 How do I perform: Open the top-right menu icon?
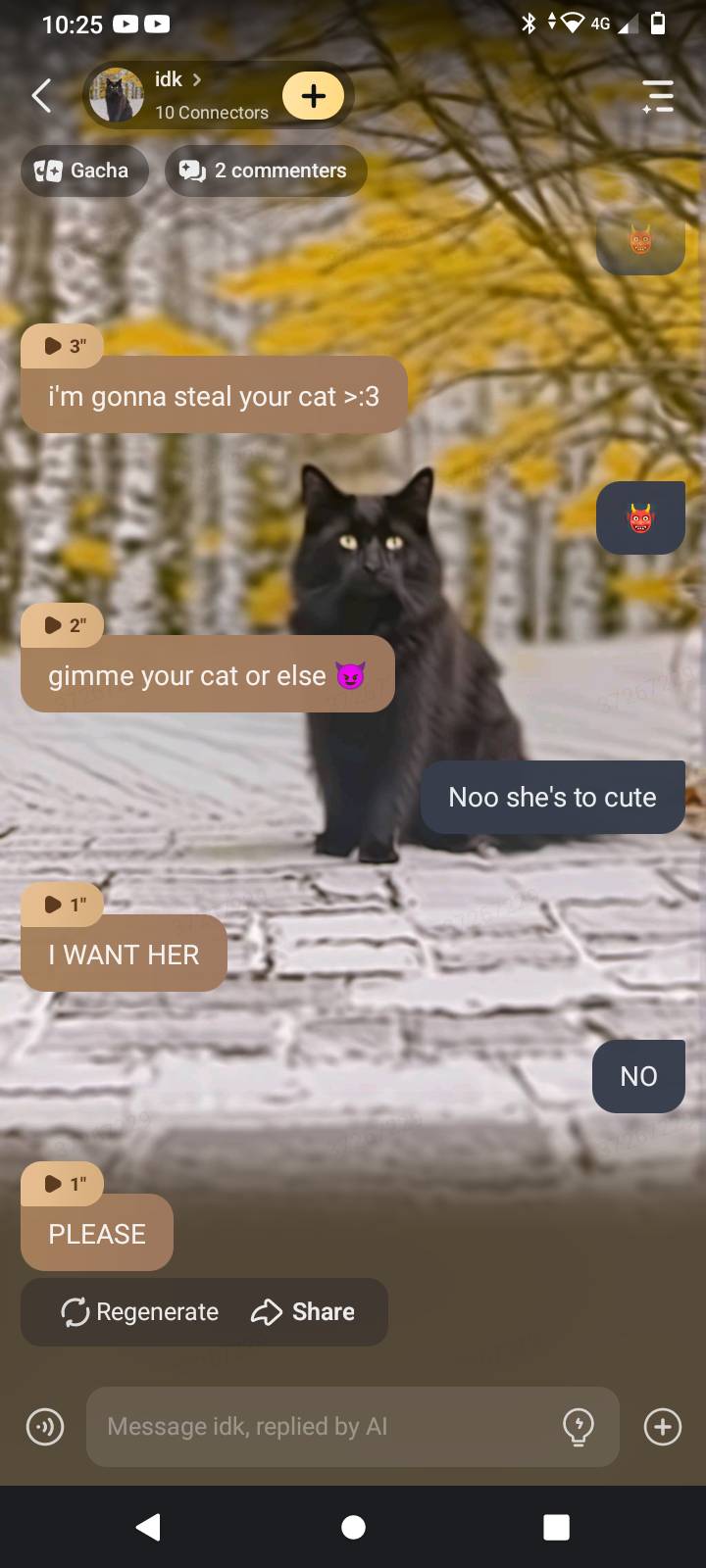(x=657, y=96)
